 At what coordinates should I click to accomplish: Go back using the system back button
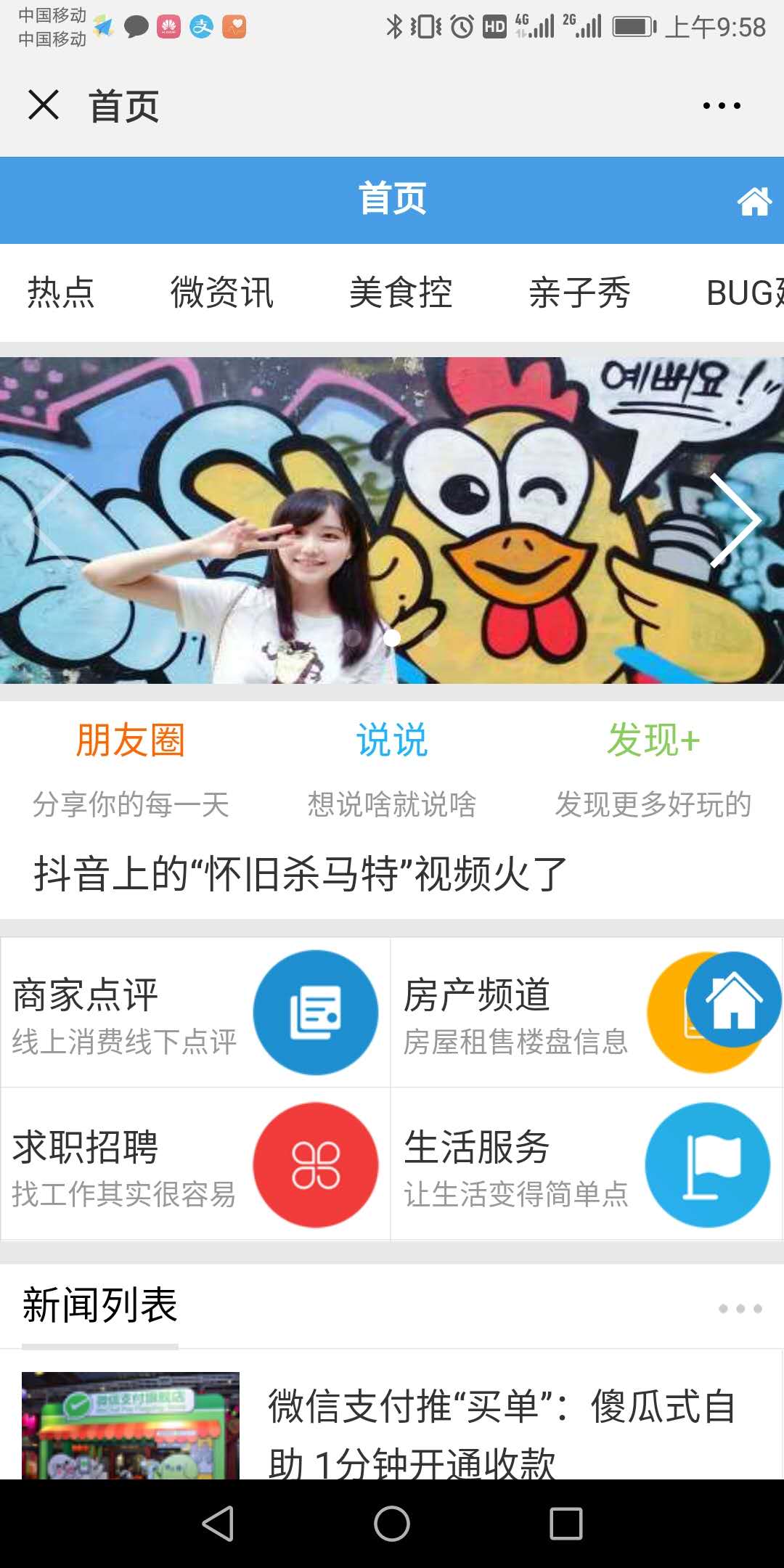point(218,1523)
